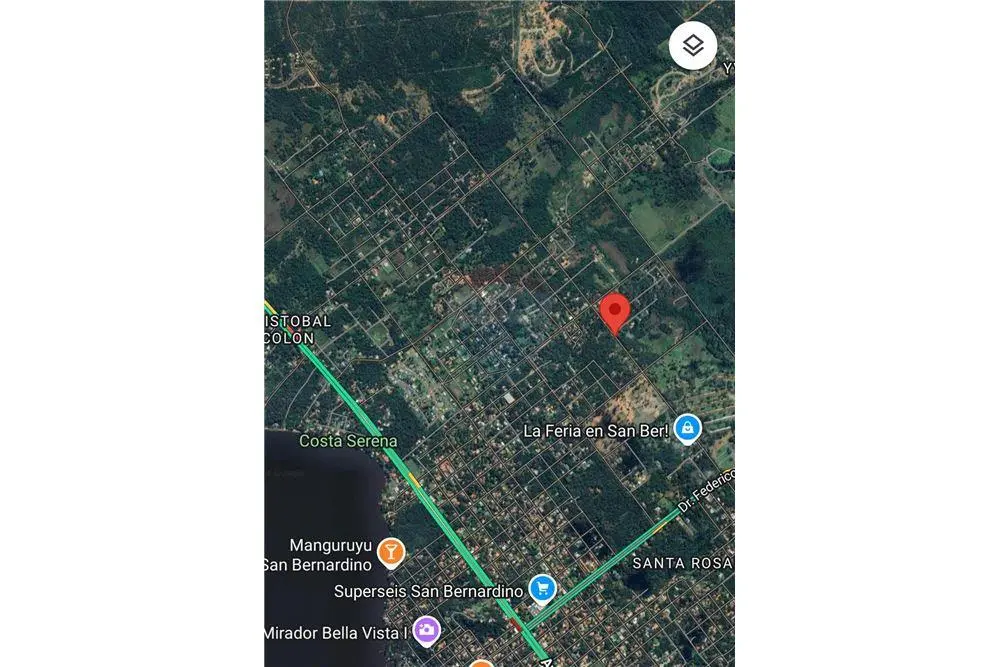The image size is (1000, 667).
Task: Select Mirador Bella Vista photo marker
Action: coord(426,630)
